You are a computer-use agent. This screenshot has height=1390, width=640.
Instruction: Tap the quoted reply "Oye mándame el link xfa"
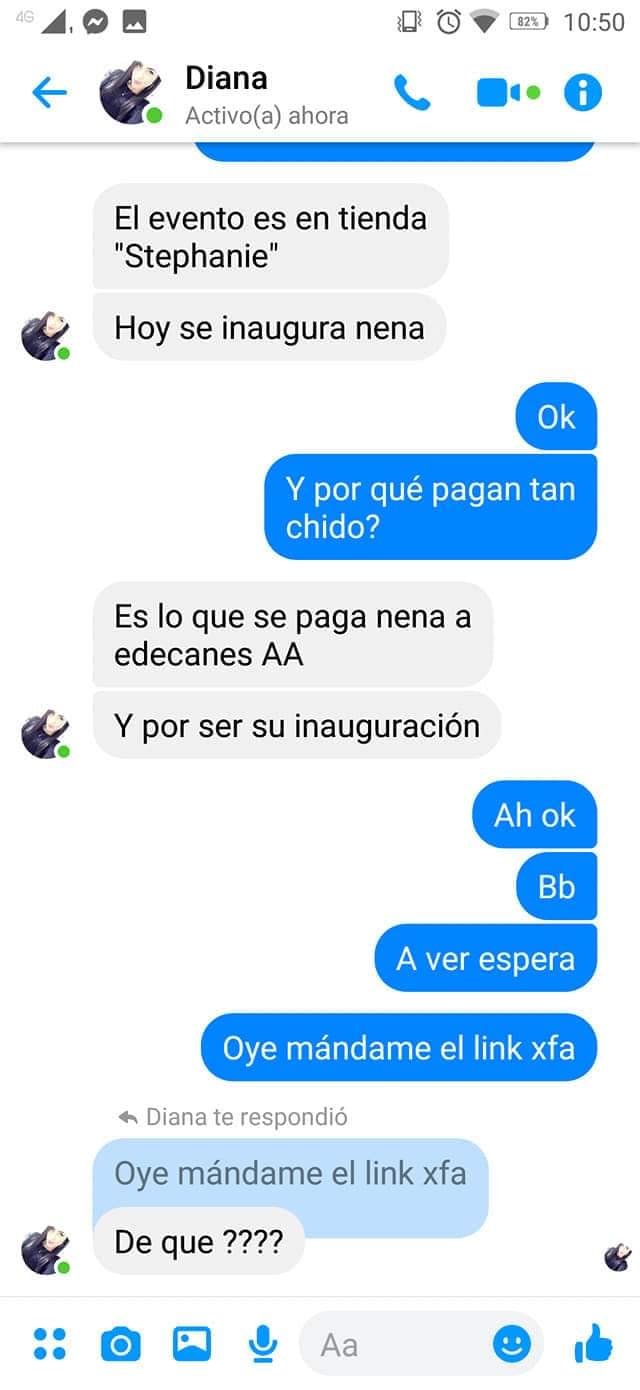click(x=290, y=1172)
